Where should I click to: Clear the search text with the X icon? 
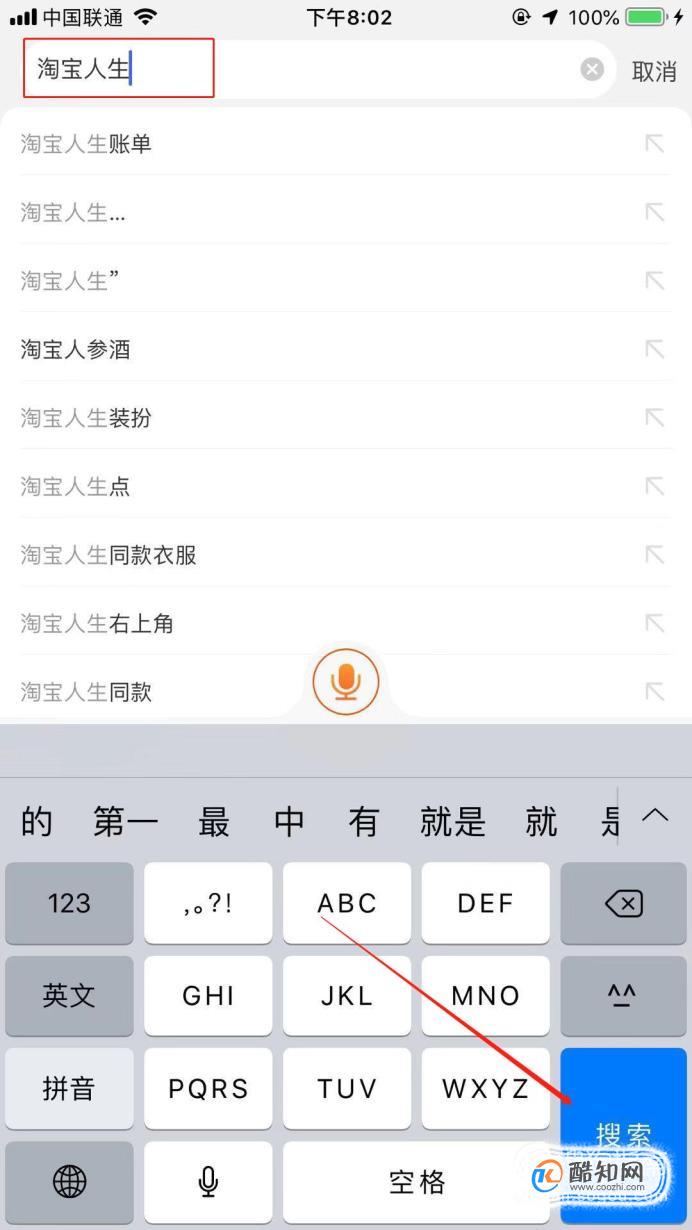pos(593,69)
